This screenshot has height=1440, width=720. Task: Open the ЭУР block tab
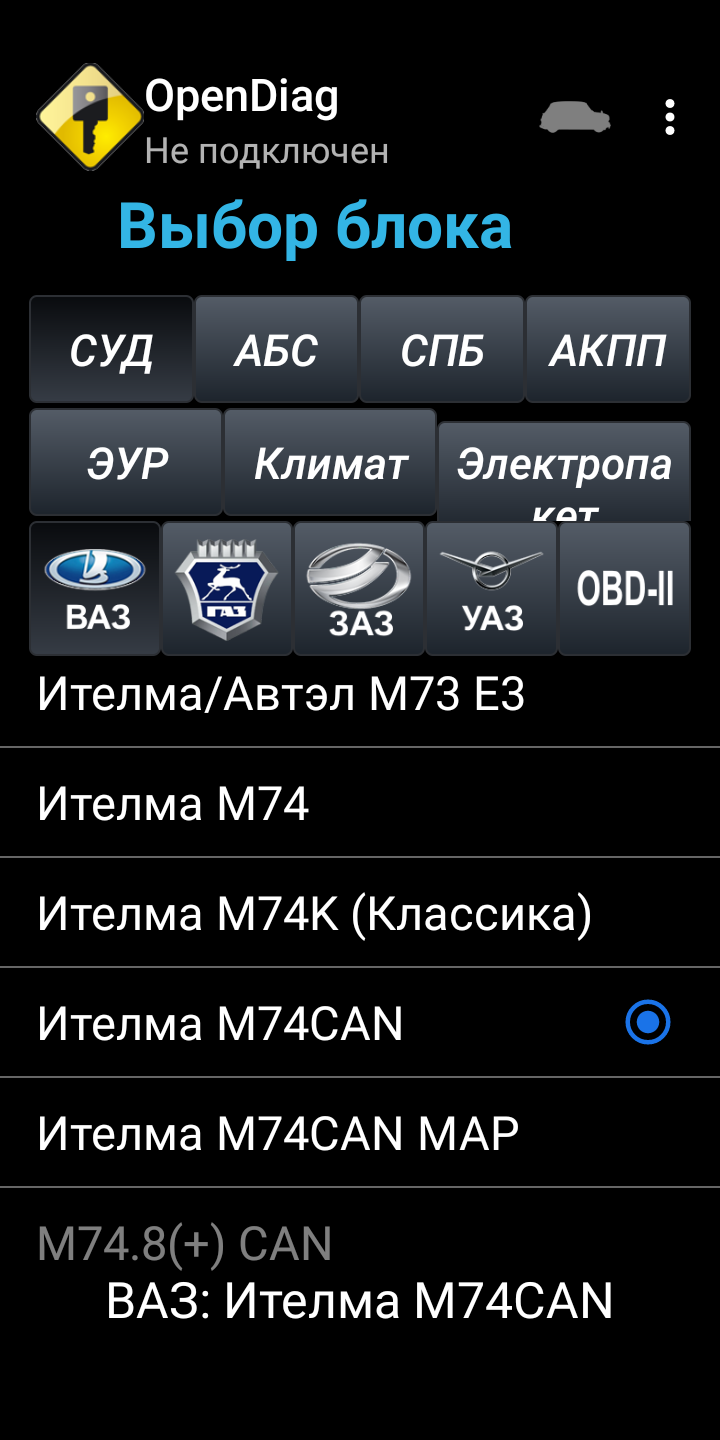[126, 462]
